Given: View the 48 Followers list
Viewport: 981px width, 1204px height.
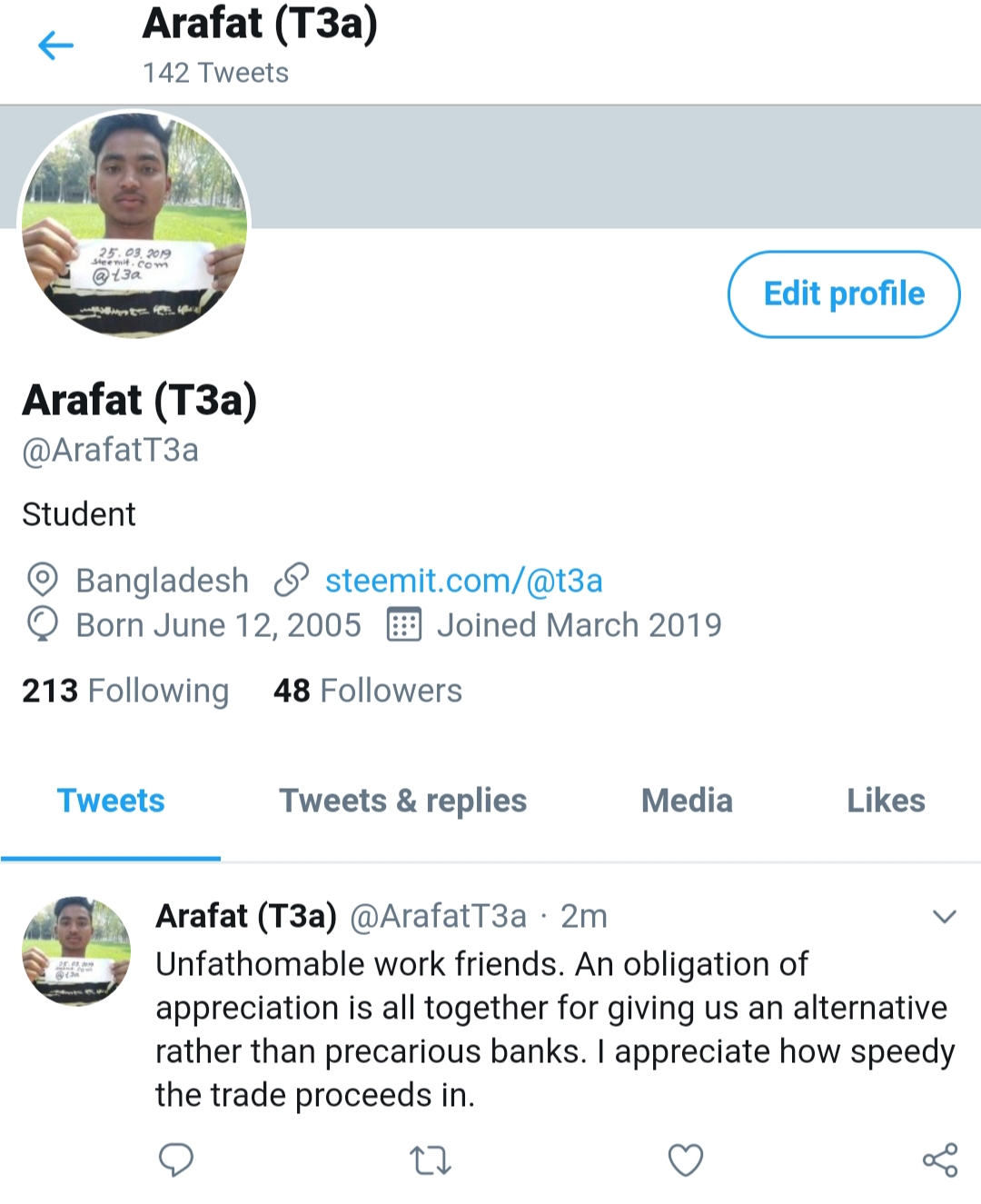Looking at the screenshot, I should (368, 691).
